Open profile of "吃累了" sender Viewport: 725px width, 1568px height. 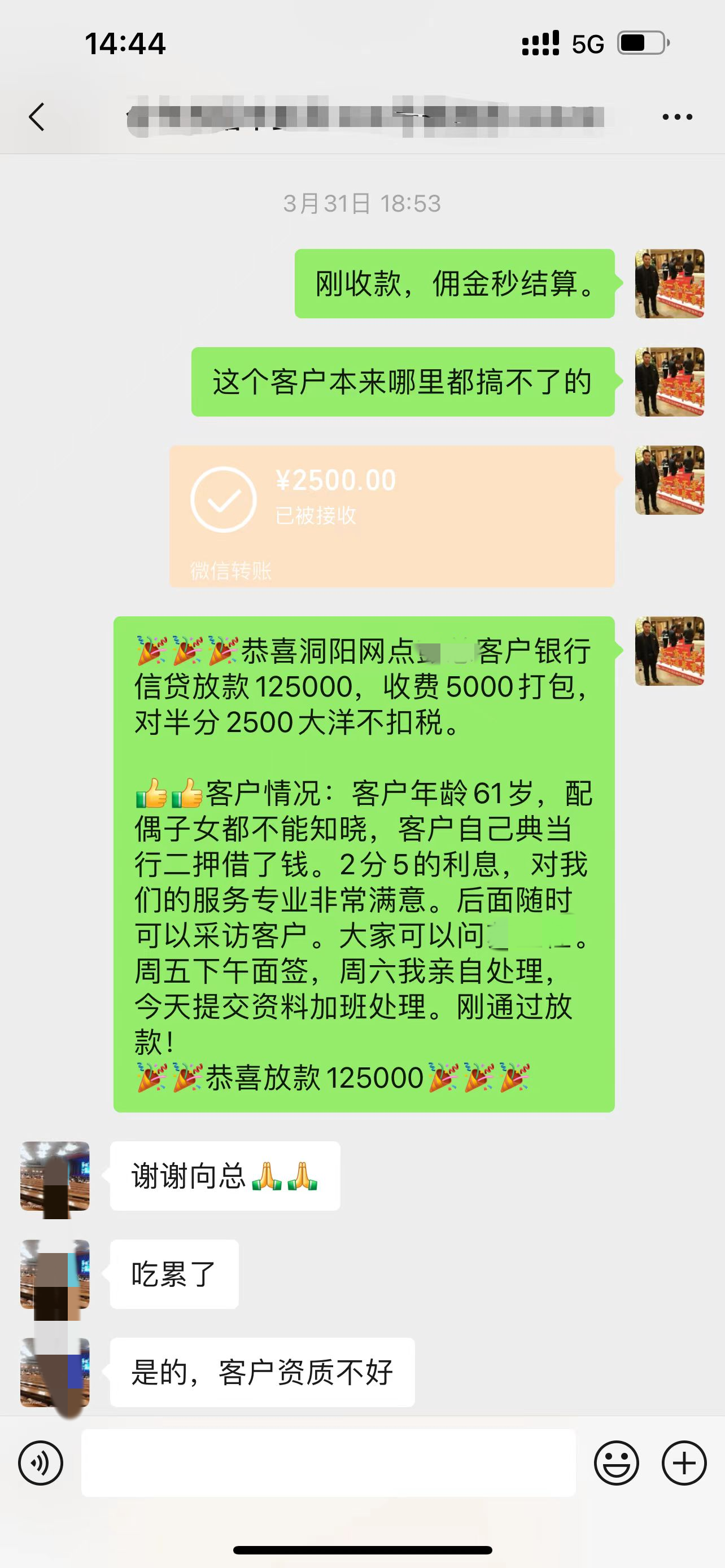55,1274
